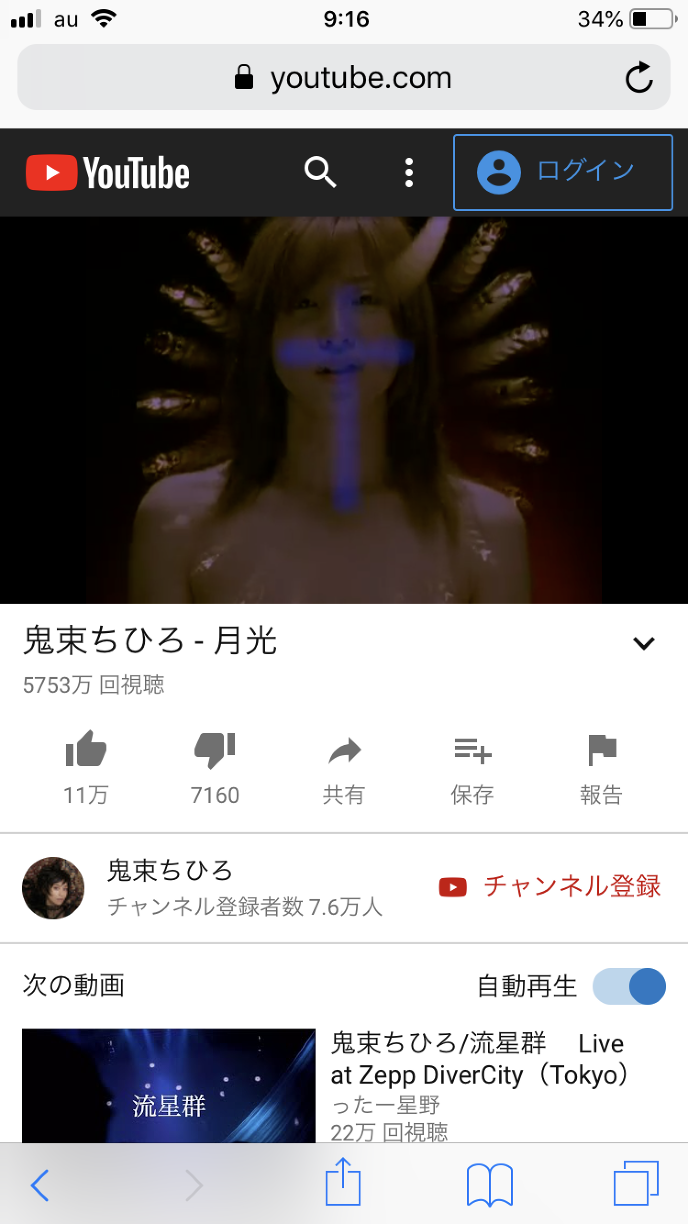Screen dimensions: 688x1224
Task: Tap the ログイン login button
Action: tap(562, 172)
